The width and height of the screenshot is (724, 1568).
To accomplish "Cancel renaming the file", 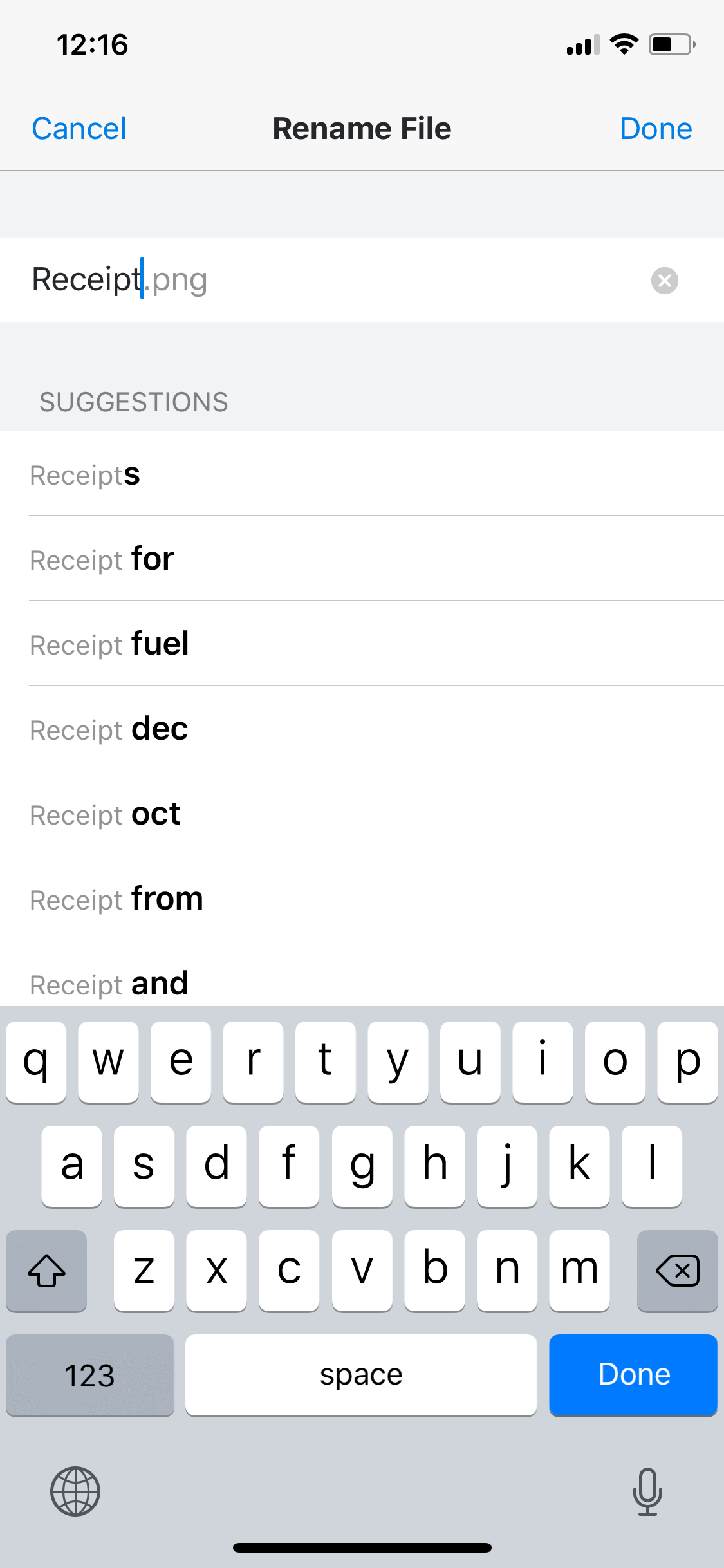I will pyautogui.click(x=79, y=129).
